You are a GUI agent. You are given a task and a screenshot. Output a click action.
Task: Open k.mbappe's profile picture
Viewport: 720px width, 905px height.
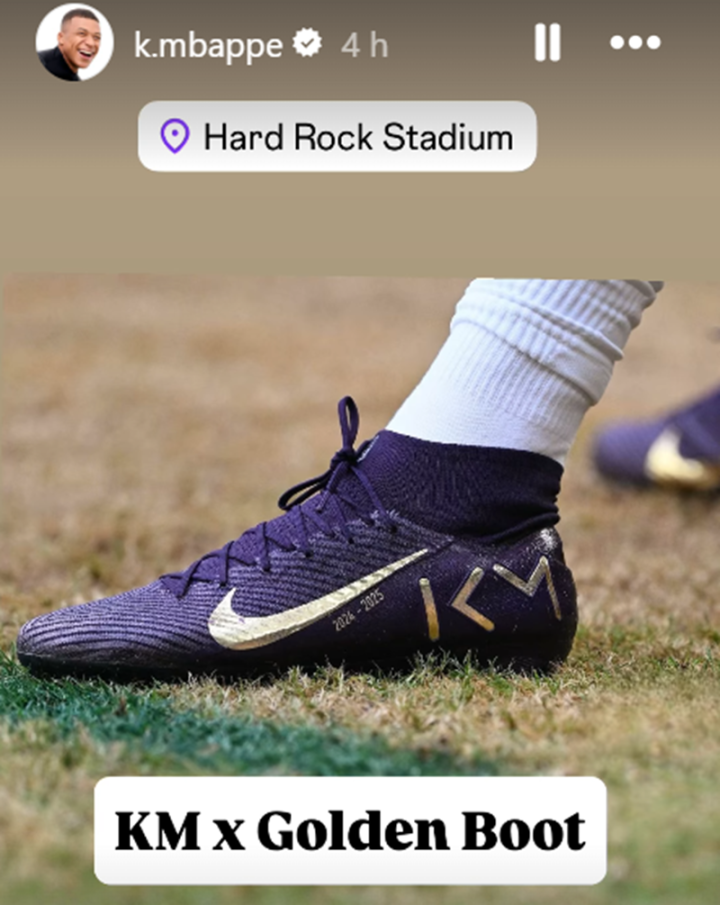point(74,43)
